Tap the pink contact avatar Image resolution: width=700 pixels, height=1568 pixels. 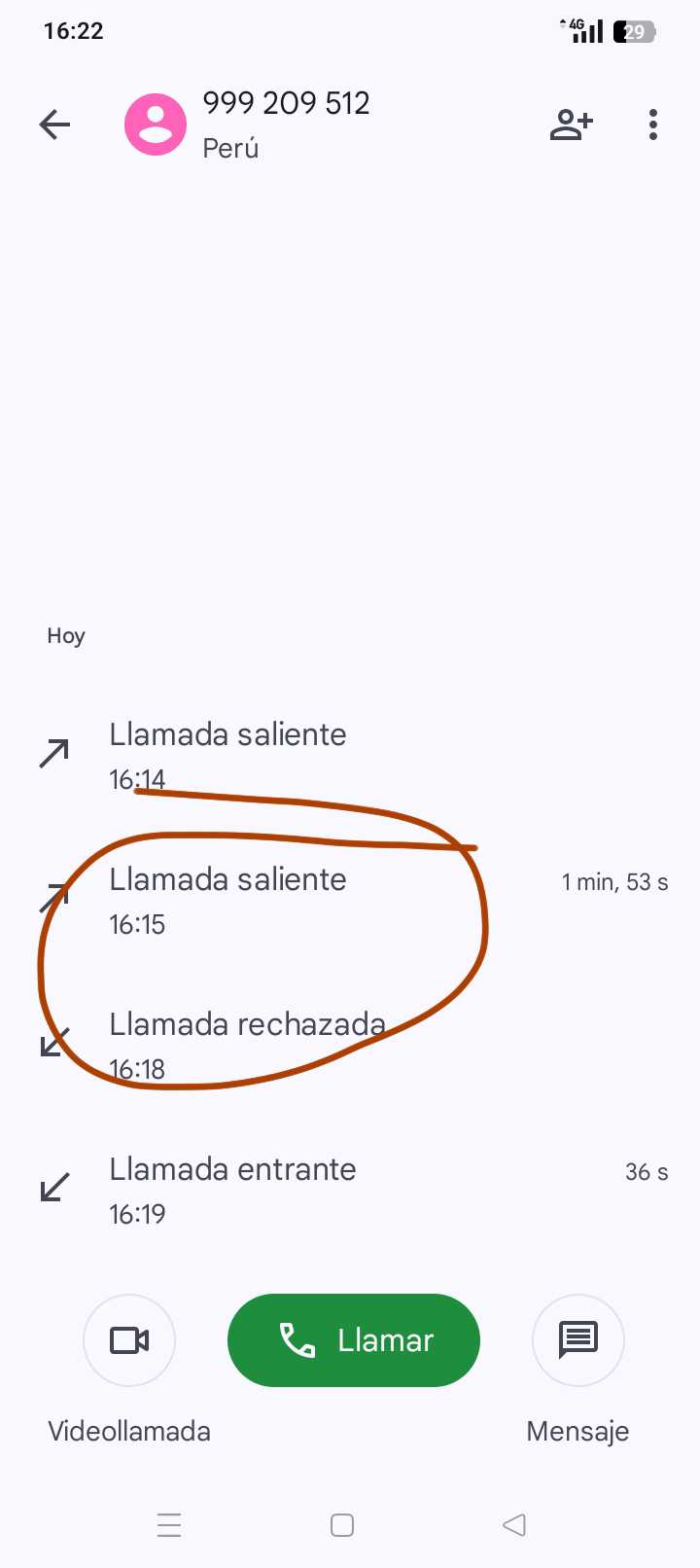[156, 125]
